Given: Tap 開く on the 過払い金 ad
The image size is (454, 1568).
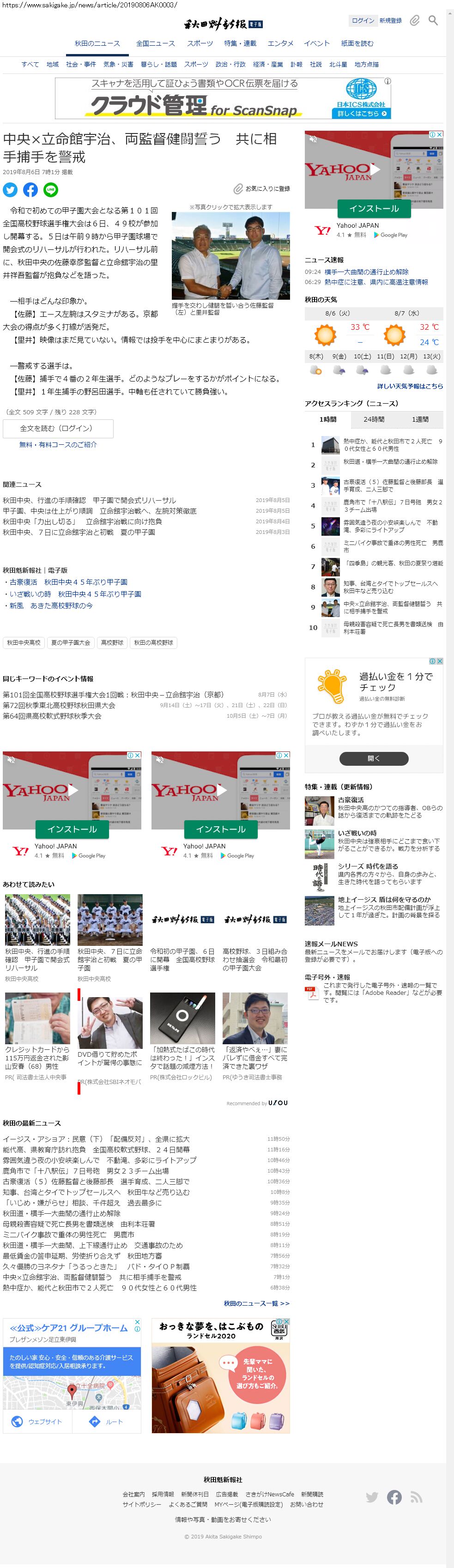Looking at the screenshot, I should click(374, 758).
